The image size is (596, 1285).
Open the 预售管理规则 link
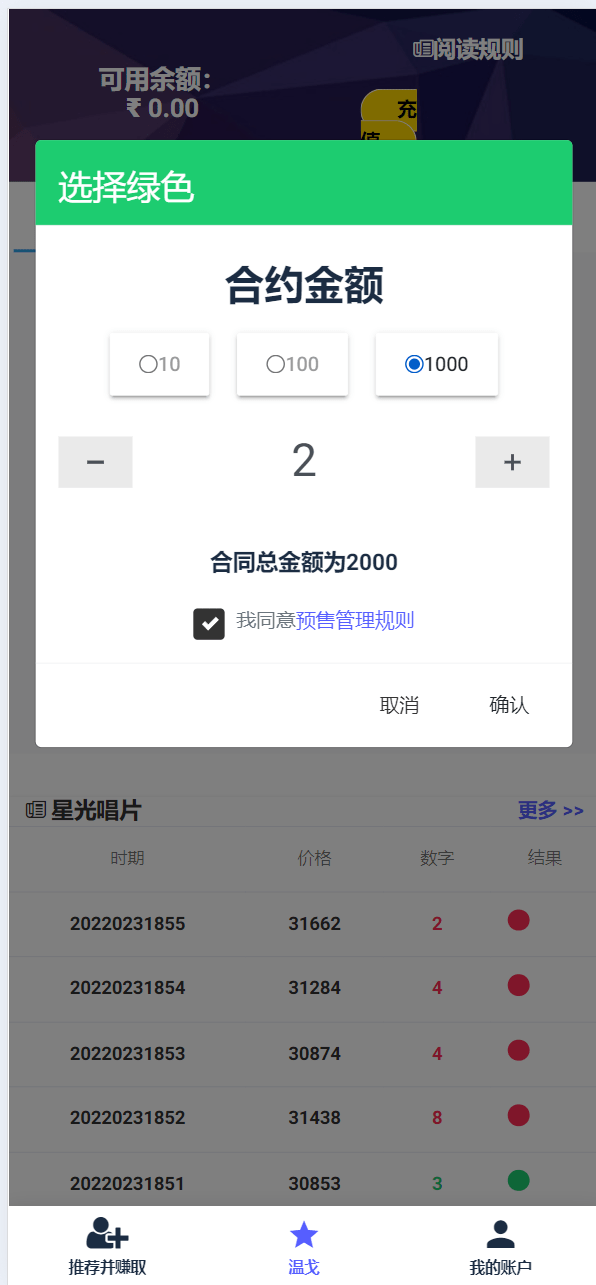355,621
